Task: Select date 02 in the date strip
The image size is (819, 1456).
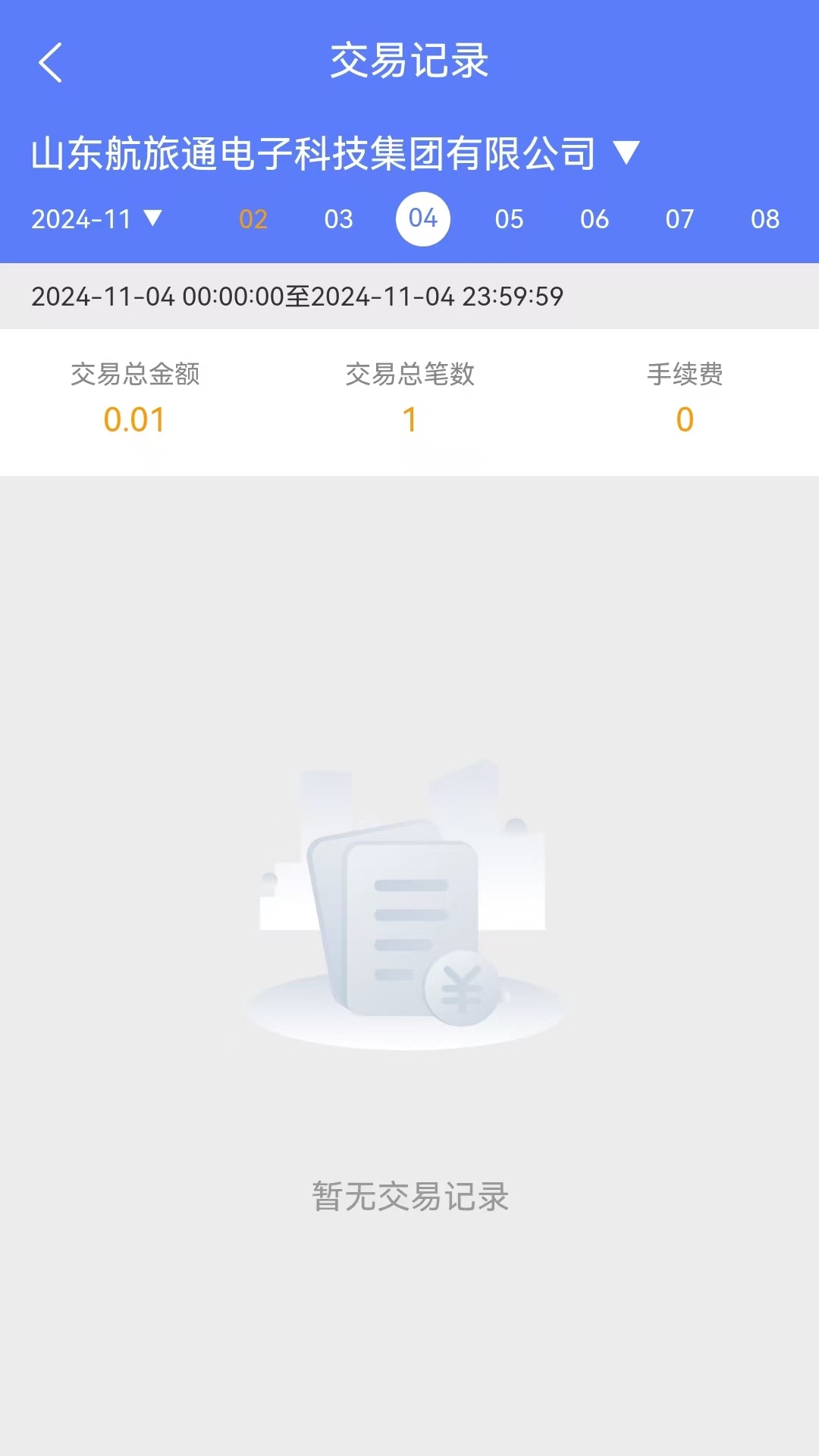Action: click(x=253, y=218)
